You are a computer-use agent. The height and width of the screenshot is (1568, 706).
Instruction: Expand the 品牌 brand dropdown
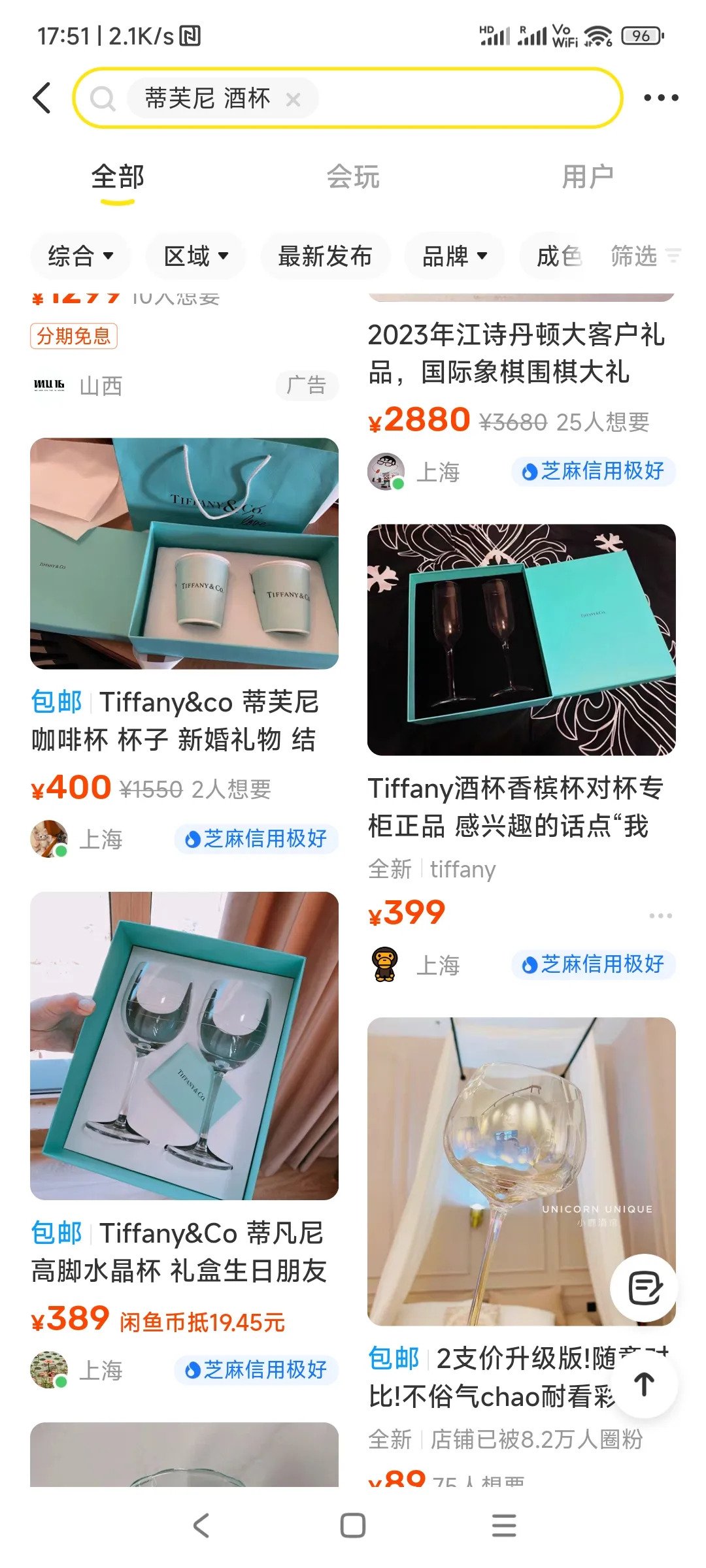[455, 255]
